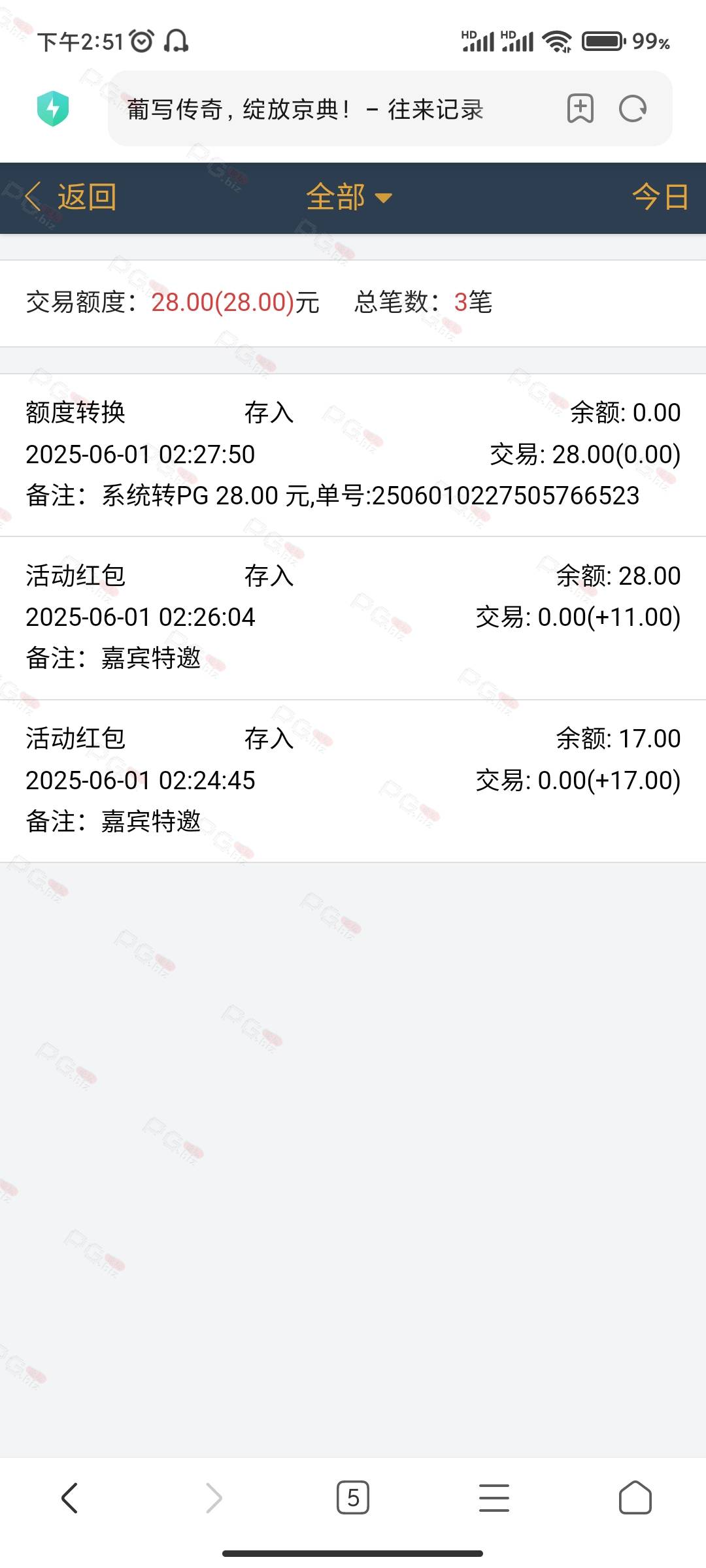Open the browser security shield
The width and height of the screenshot is (706, 1568).
pos(53,108)
